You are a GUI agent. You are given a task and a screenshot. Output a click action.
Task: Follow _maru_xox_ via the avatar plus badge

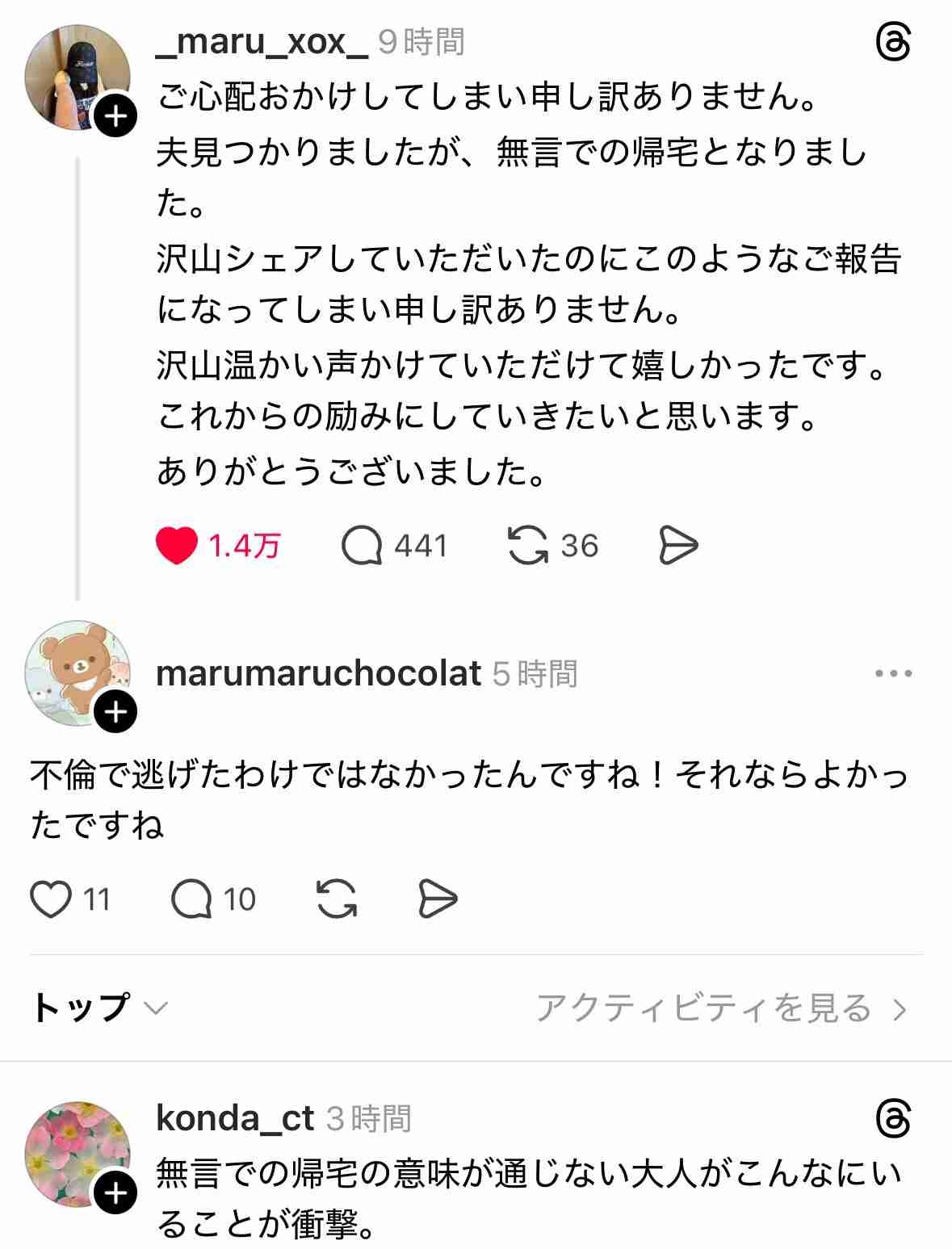point(116,118)
